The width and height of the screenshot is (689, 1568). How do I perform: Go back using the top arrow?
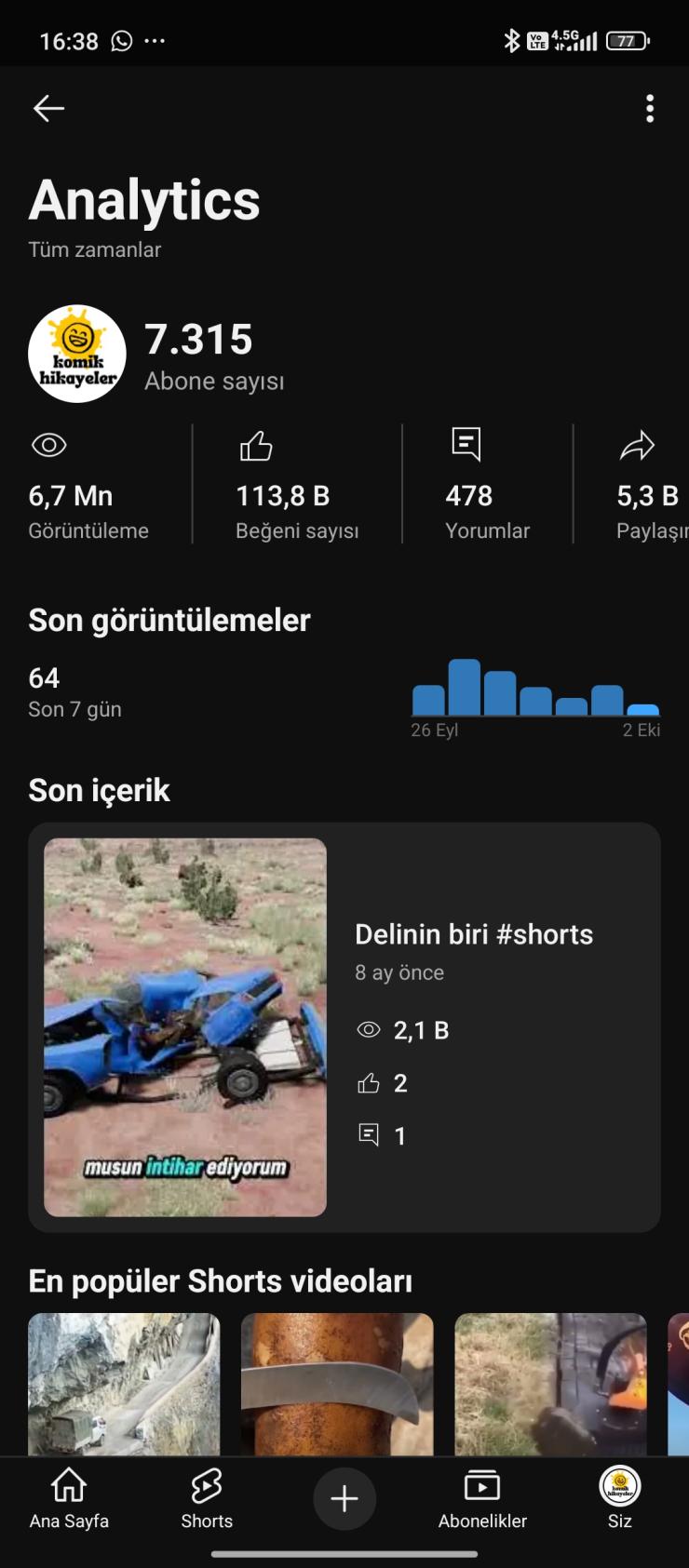click(48, 109)
